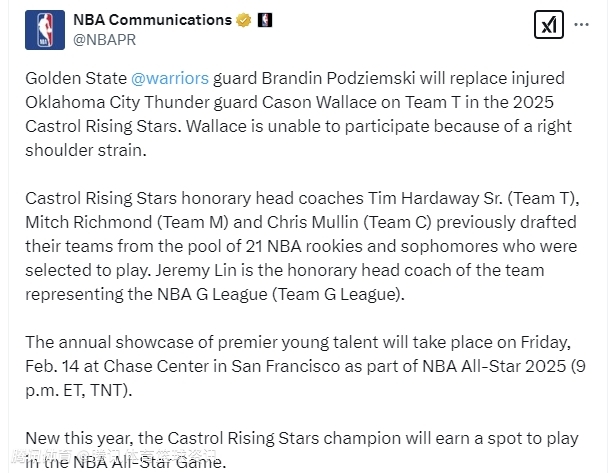Tap the @warriors mention link
The height and width of the screenshot is (473, 608).
(x=170, y=78)
